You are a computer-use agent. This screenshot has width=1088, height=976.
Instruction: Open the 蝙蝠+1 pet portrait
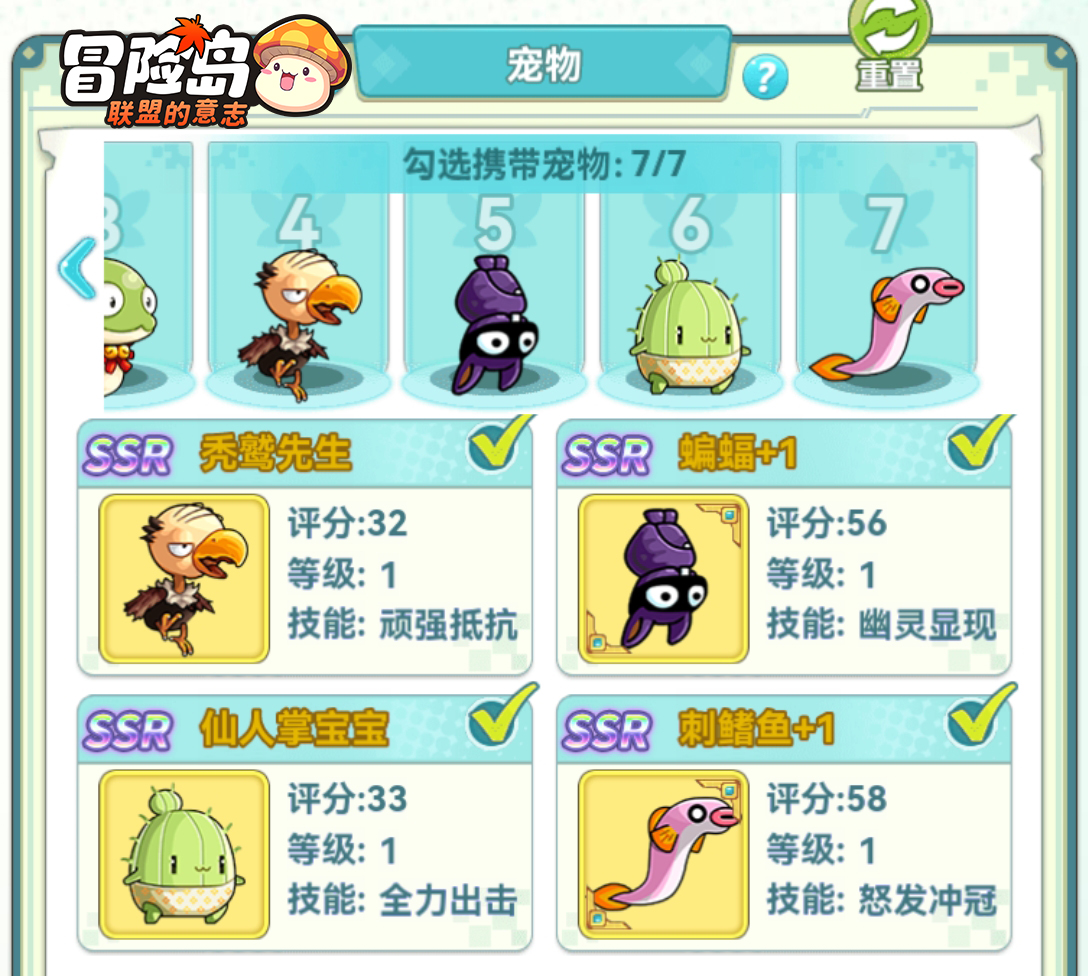[x=663, y=578]
